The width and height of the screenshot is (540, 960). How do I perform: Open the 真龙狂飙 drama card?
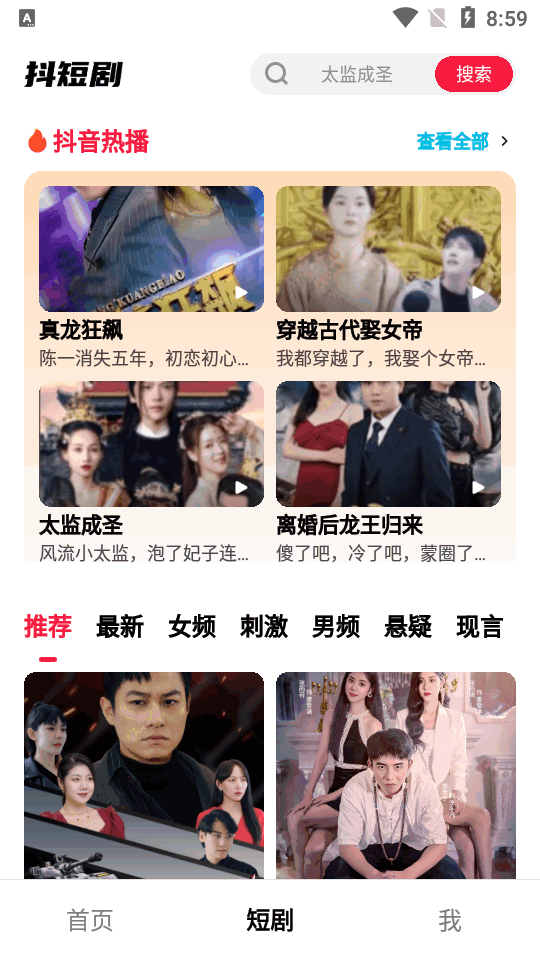151,277
